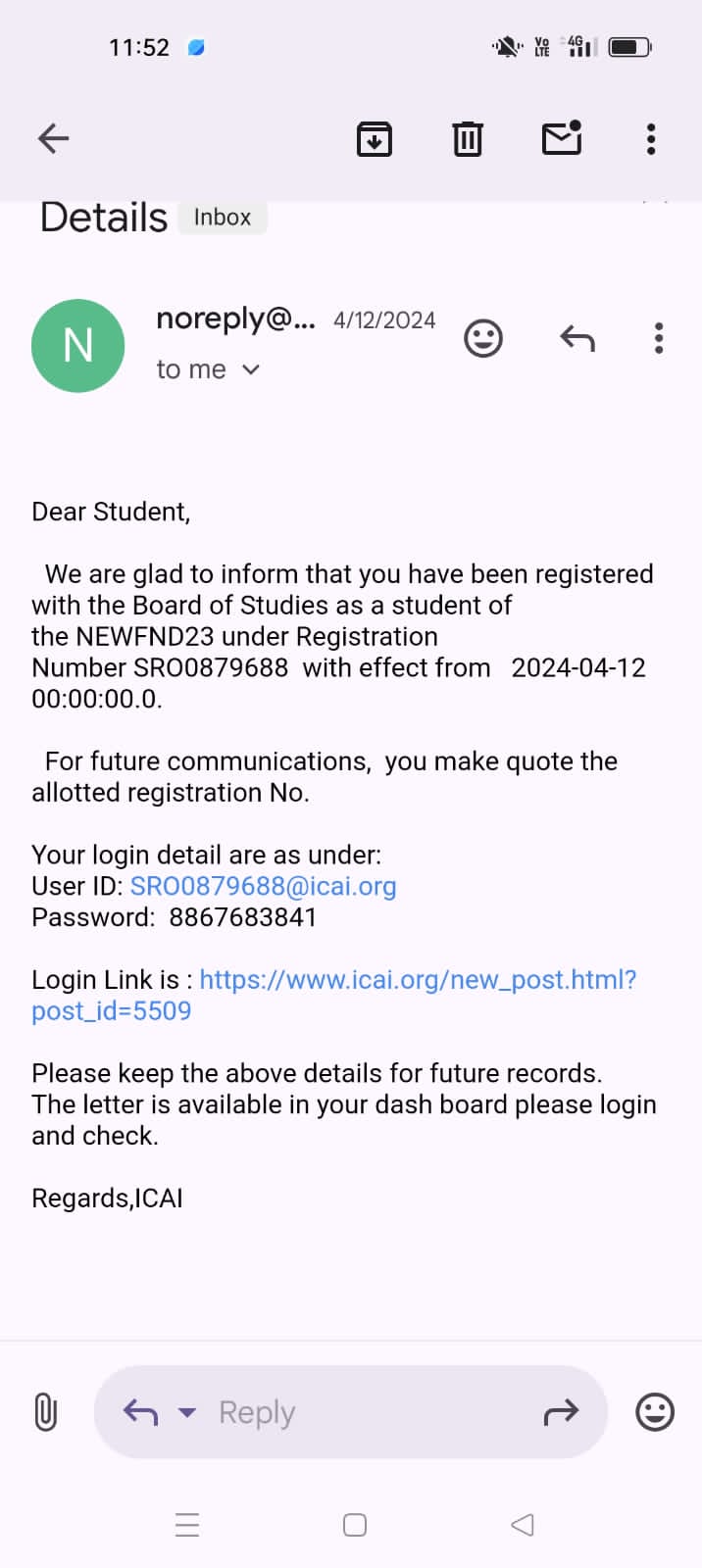
Task: Open the top toolbar overflow menu
Action: [x=651, y=139]
